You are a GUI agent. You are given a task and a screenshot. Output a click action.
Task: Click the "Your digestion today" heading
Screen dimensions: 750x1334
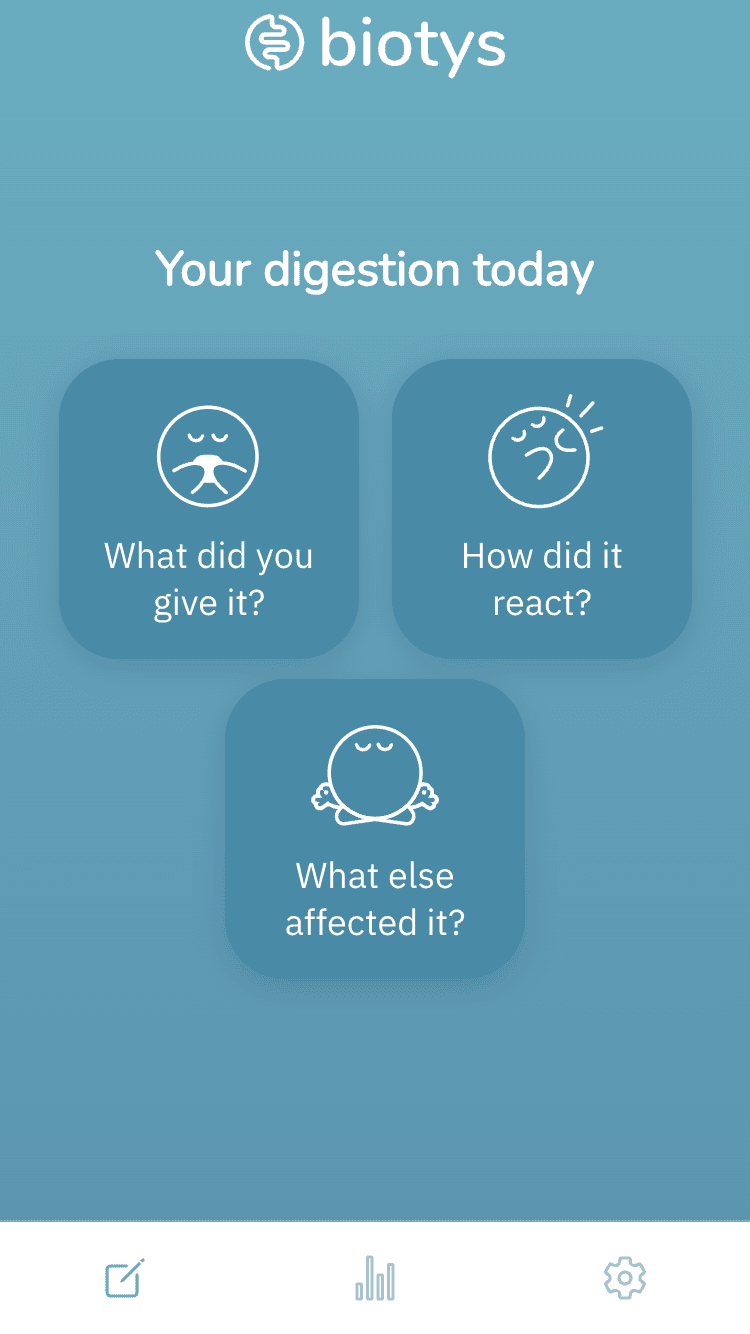(x=375, y=270)
